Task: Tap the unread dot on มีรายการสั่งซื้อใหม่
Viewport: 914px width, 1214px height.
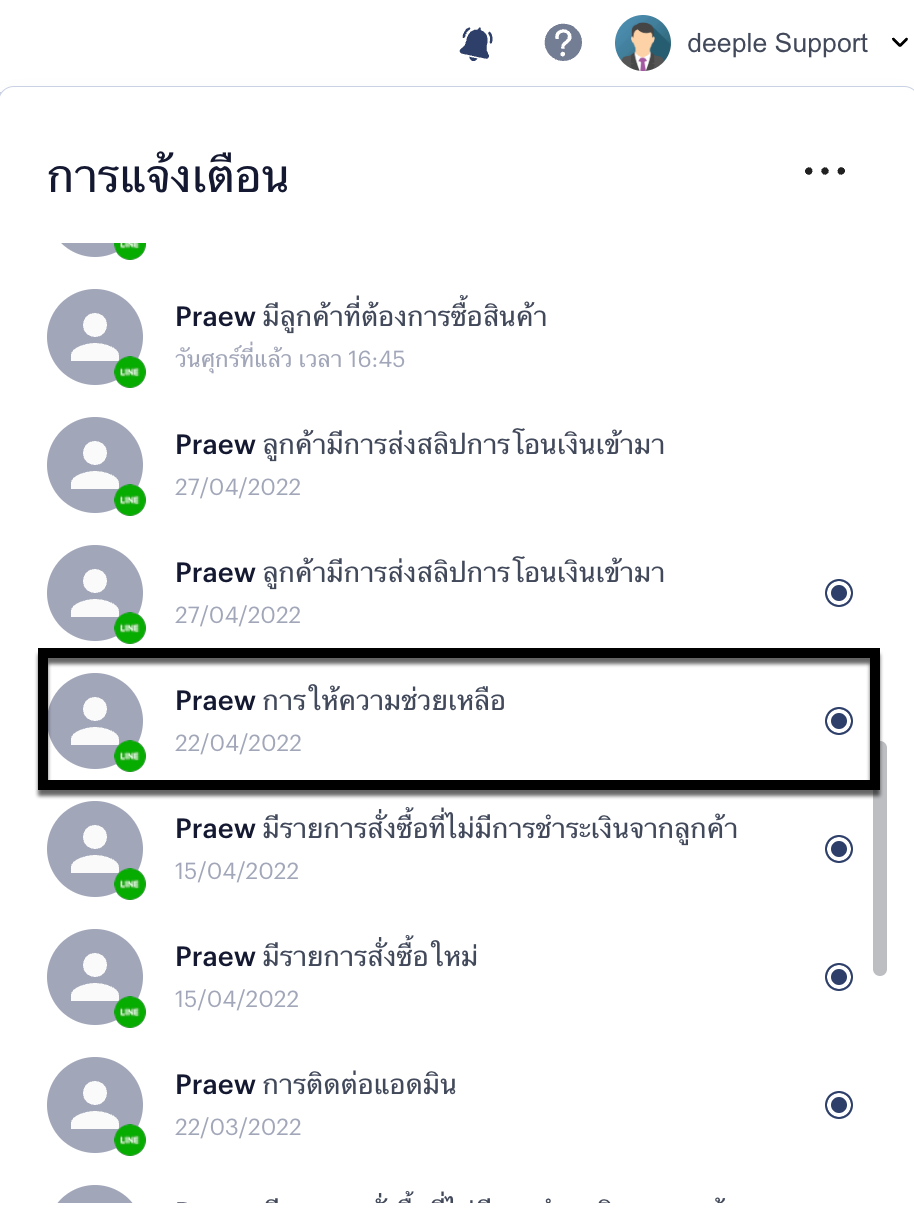Action: 839,977
